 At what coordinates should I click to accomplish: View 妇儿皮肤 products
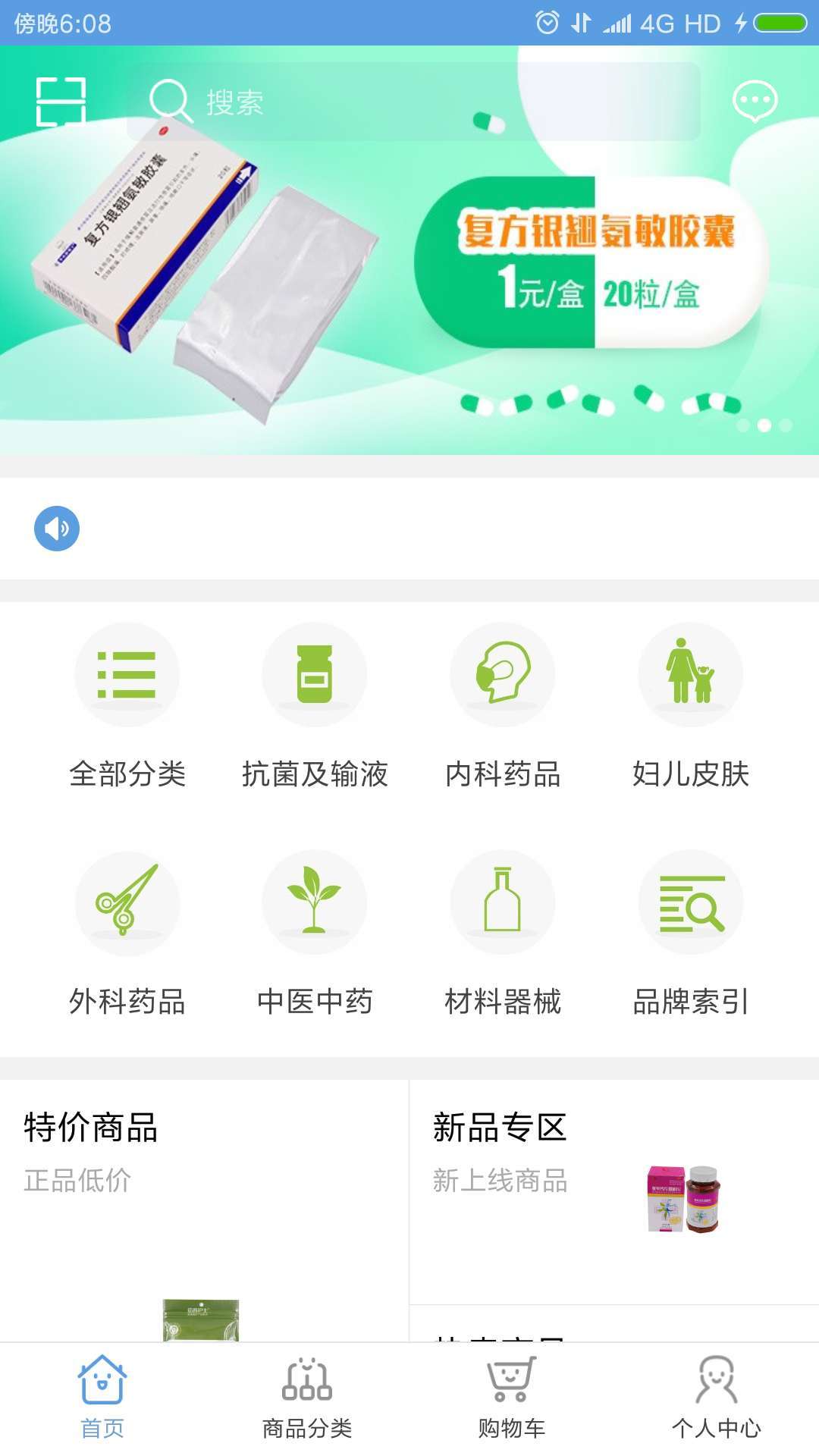[x=691, y=705]
